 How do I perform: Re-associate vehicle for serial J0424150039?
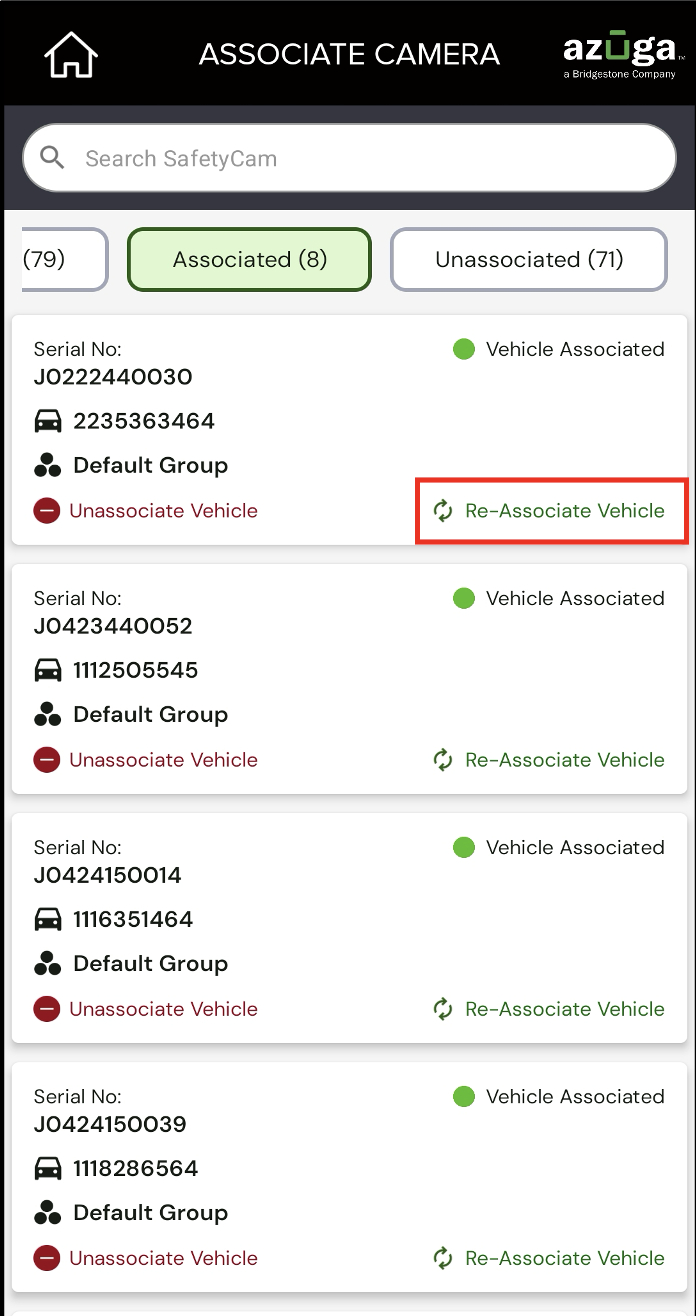click(x=548, y=1258)
